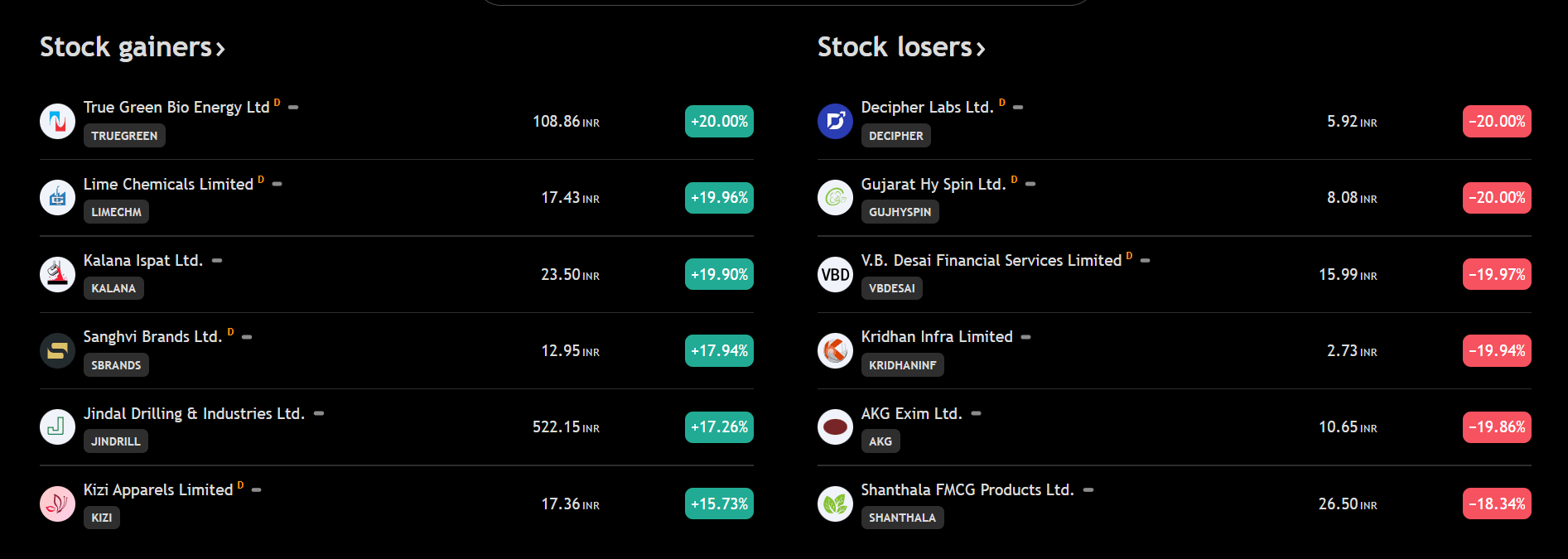Open Sanghvi Brands Ltd. stock
The image size is (1568, 559).
pyautogui.click(x=152, y=337)
